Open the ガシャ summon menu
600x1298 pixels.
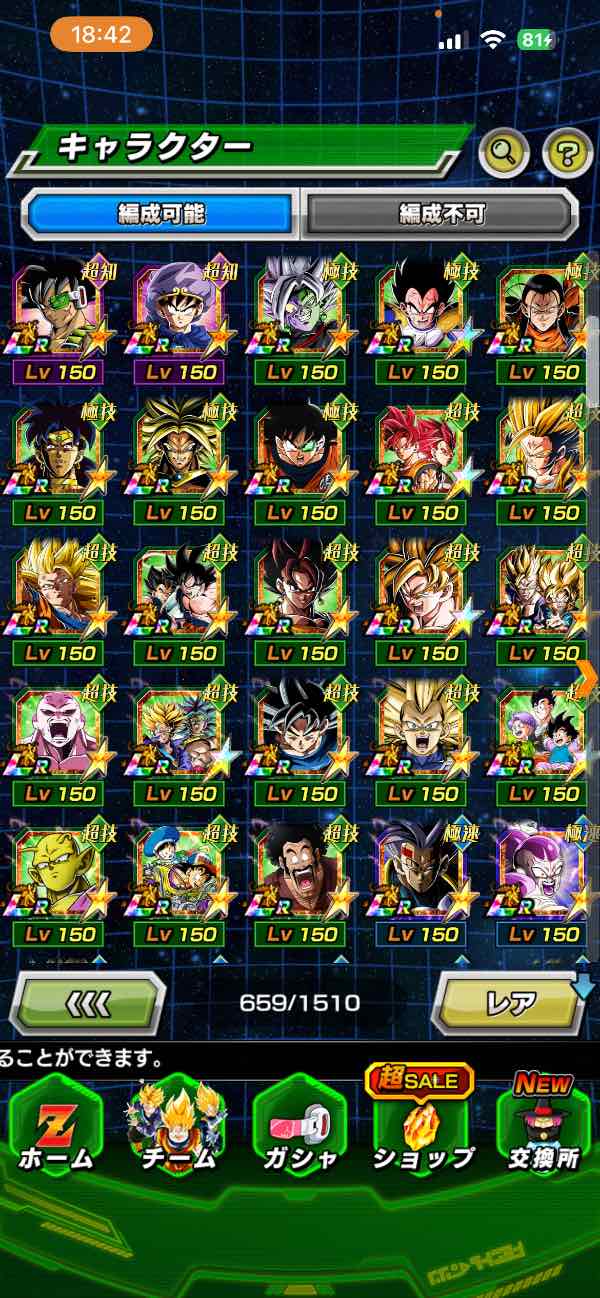(299, 1127)
